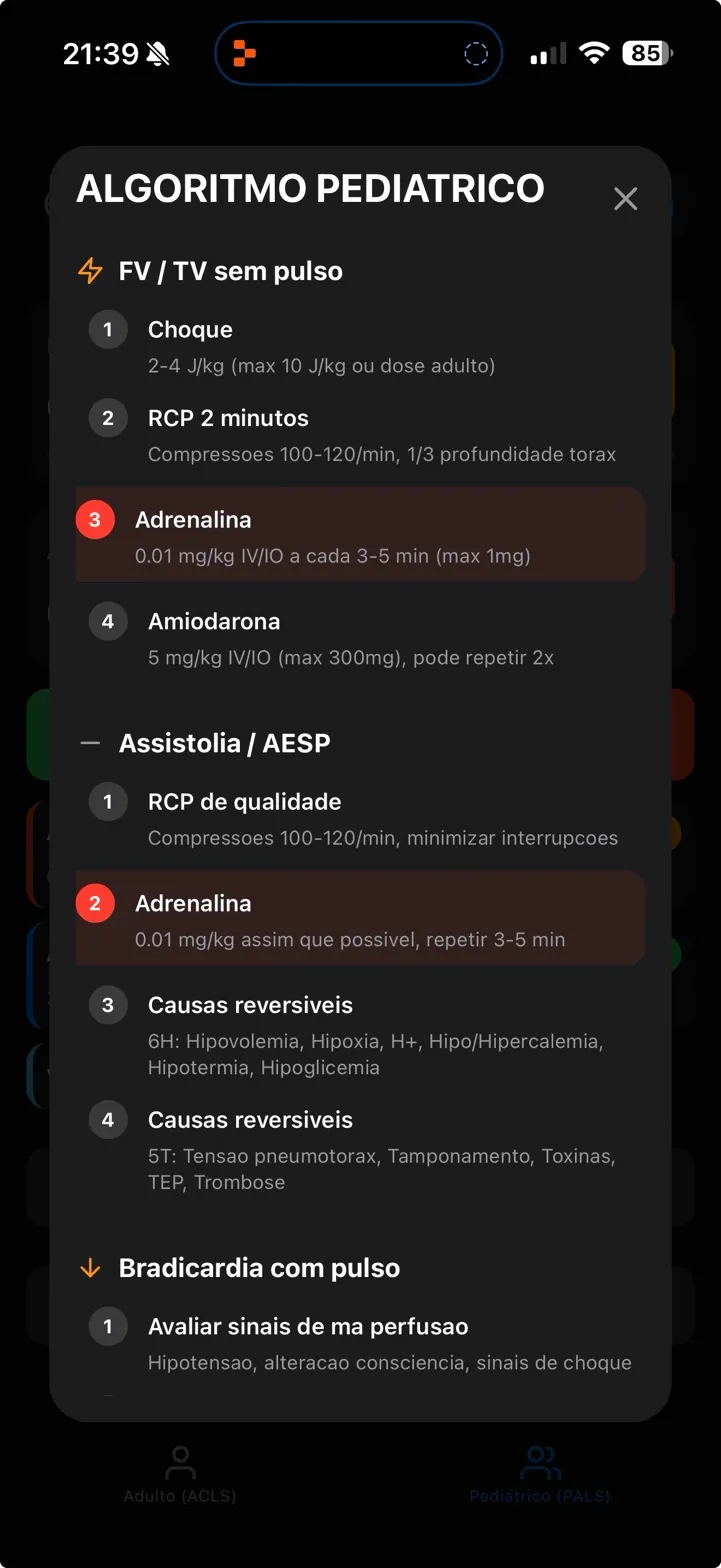Click the step 4 circle beside Amiodarona
This screenshot has height=1568, width=721.
[x=107, y=621]
